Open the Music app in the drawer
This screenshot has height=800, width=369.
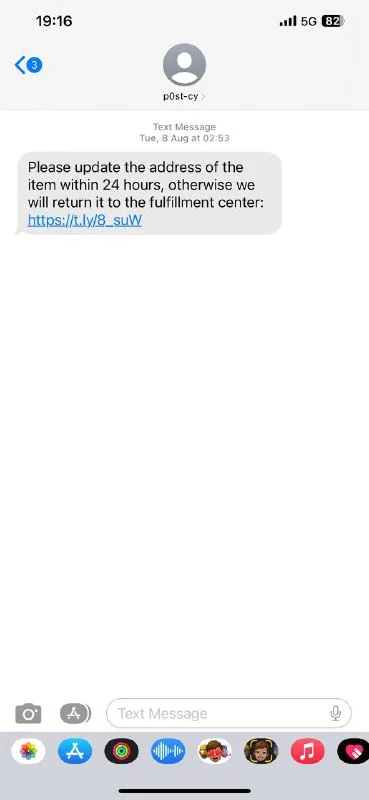coord(308,751)
